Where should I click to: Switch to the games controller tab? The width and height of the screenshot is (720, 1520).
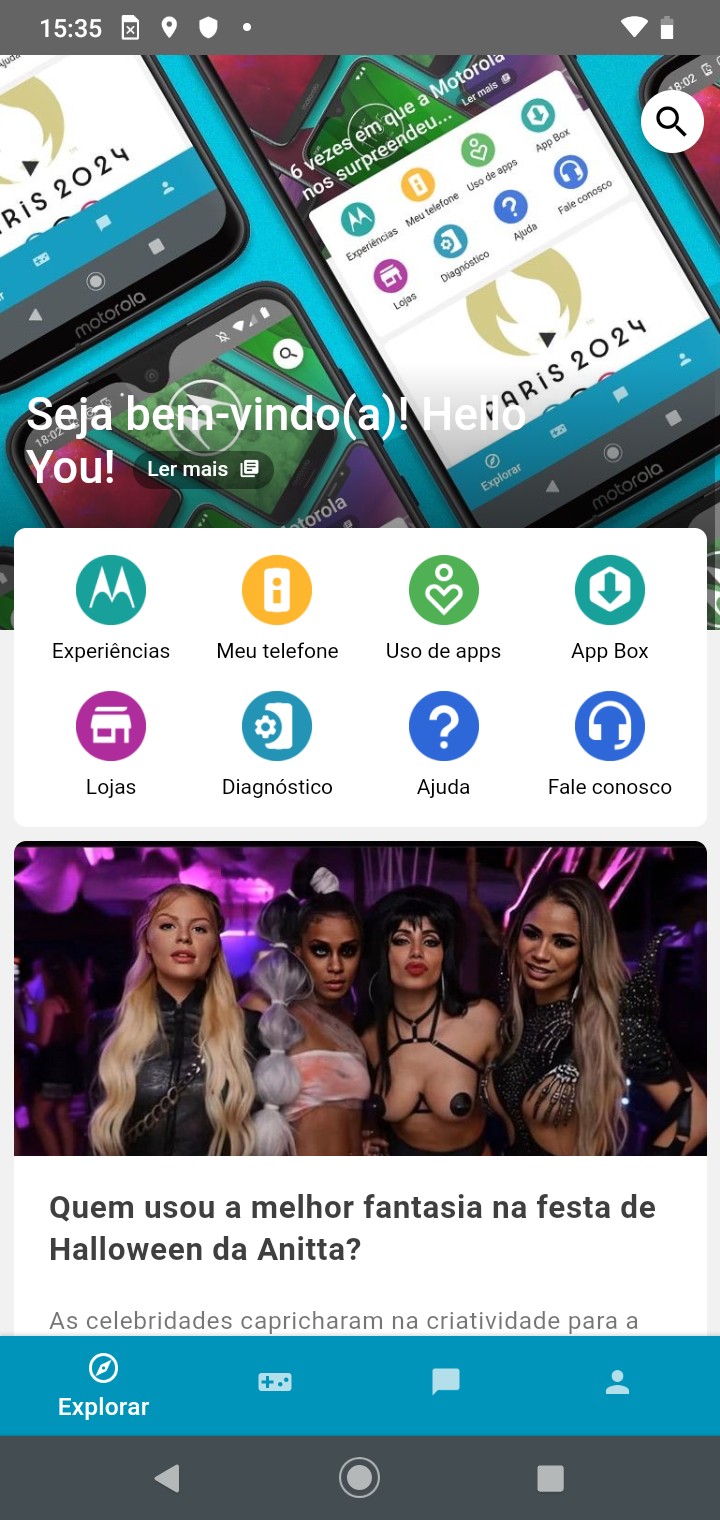[274, 1382]
